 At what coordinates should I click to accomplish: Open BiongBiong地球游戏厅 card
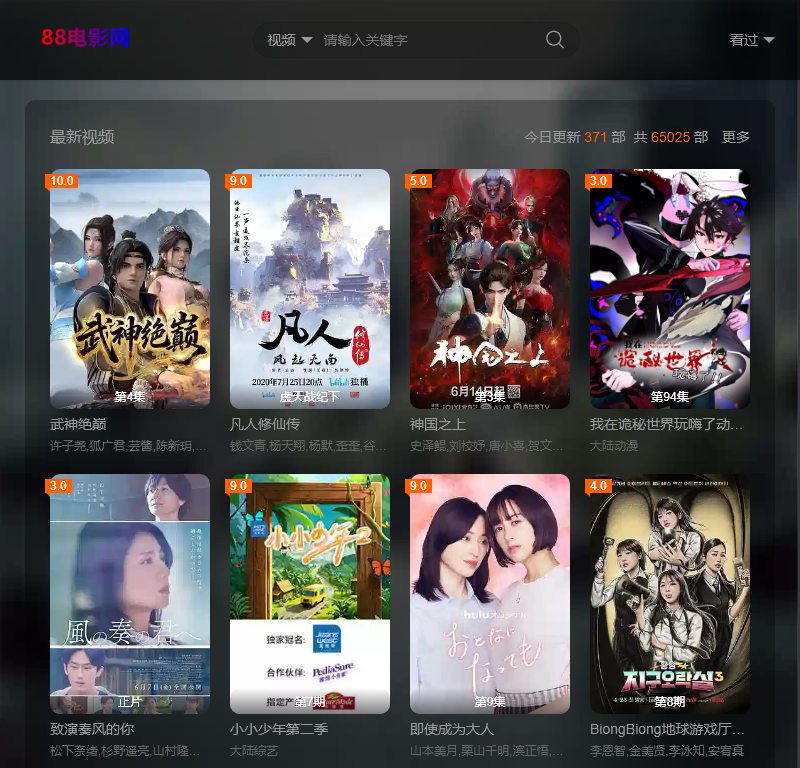pos(670,593)
